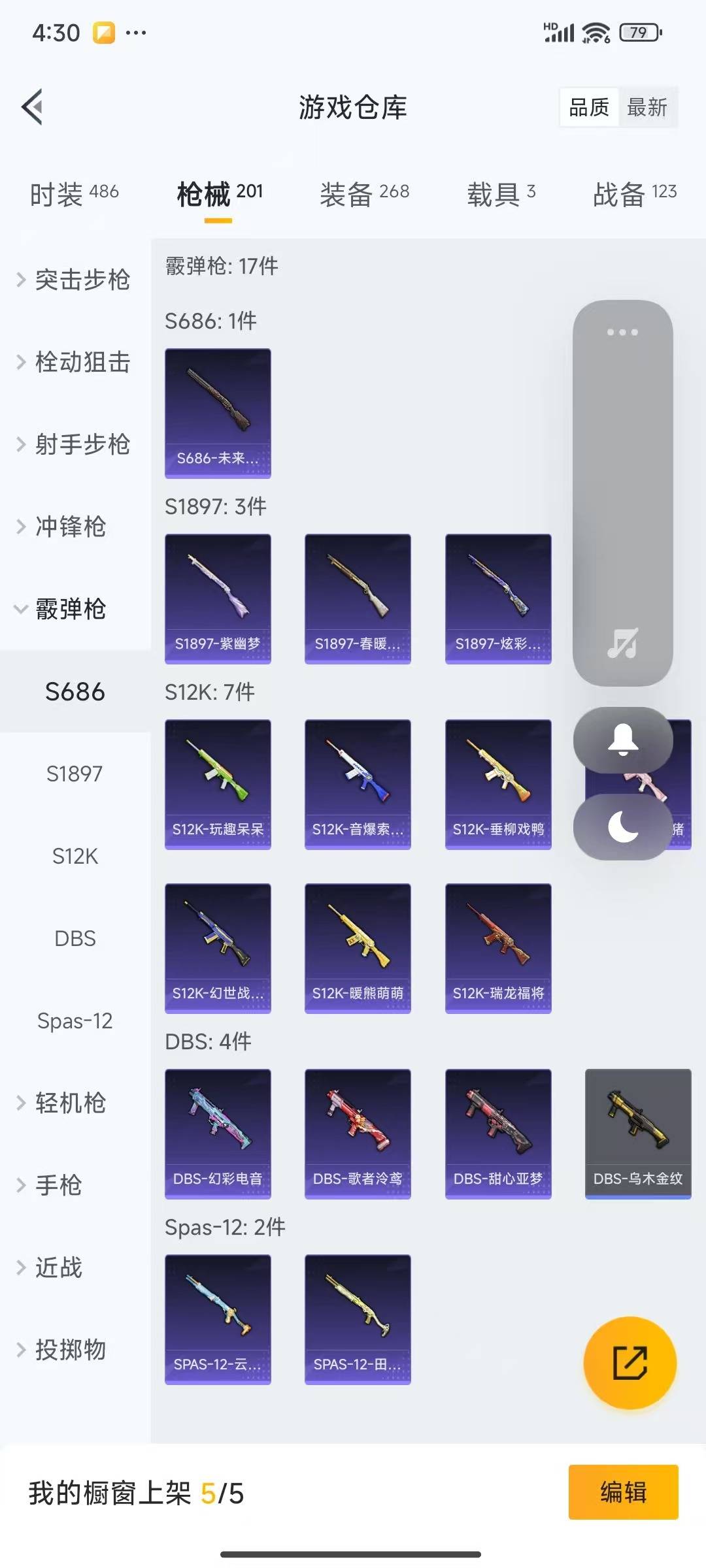Tap the orange share floating button

tap(630, 1362)
